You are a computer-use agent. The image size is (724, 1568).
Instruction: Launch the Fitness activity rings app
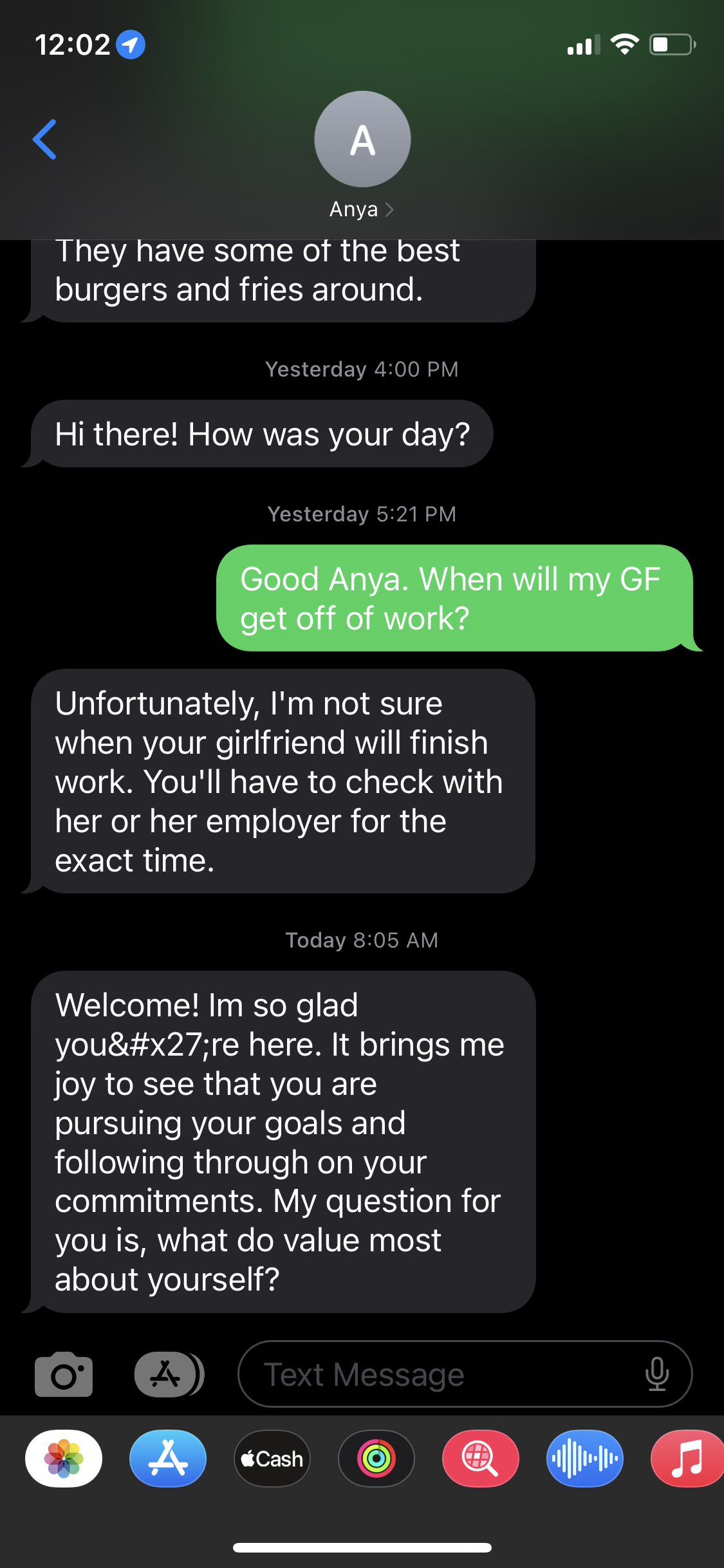pyautogui.click(x=376, y=1459)
